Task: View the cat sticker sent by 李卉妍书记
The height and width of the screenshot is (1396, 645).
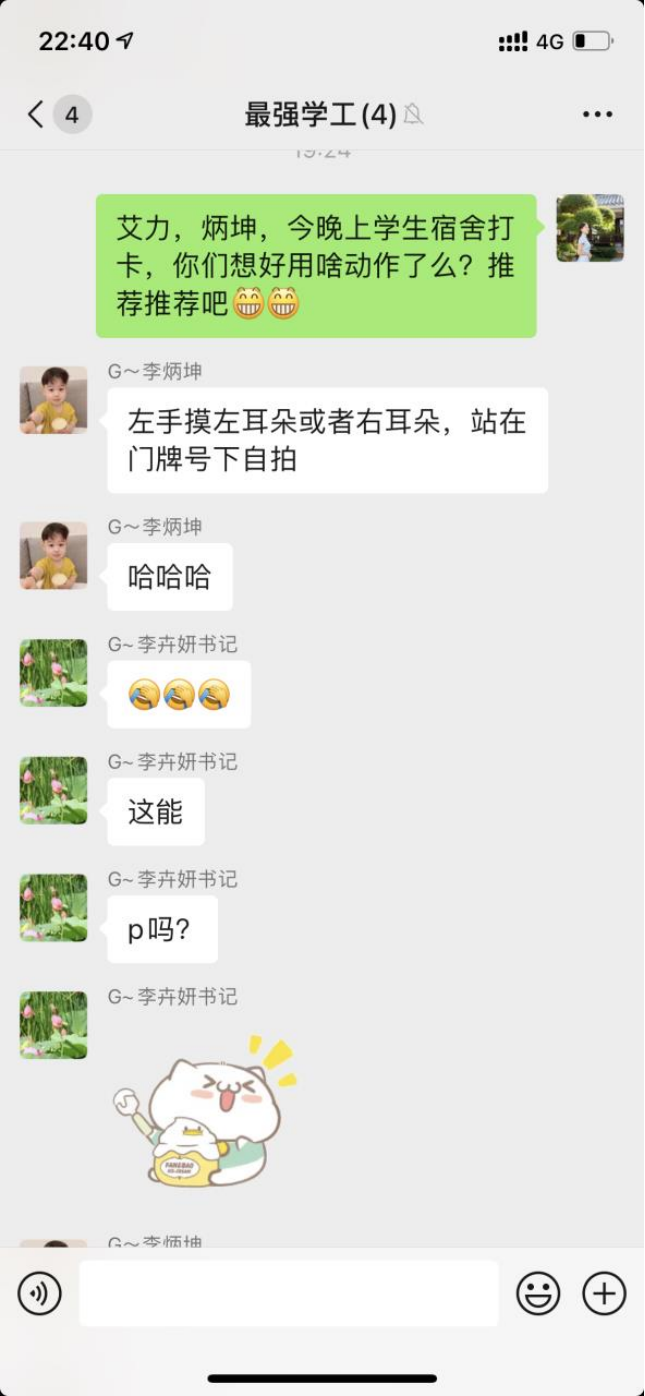Action: (x=205, y=1112)
